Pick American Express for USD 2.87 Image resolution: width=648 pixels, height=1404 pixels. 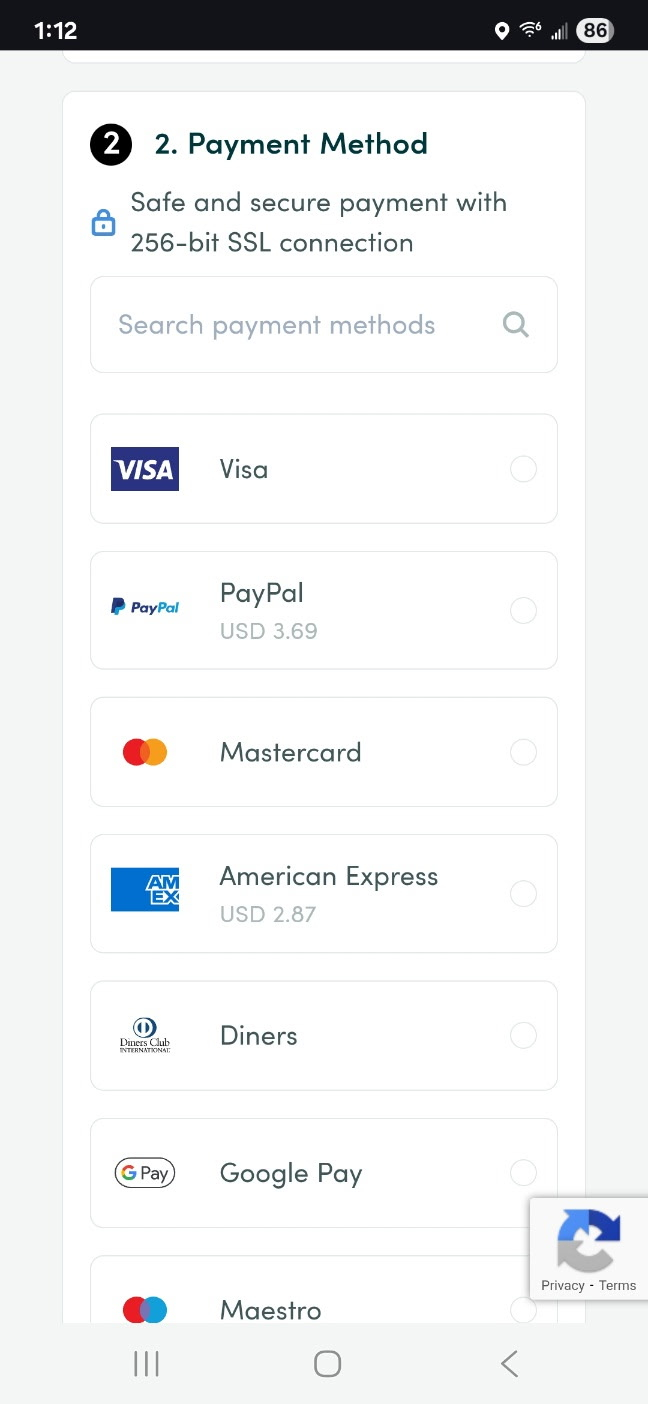pos(323,893)
